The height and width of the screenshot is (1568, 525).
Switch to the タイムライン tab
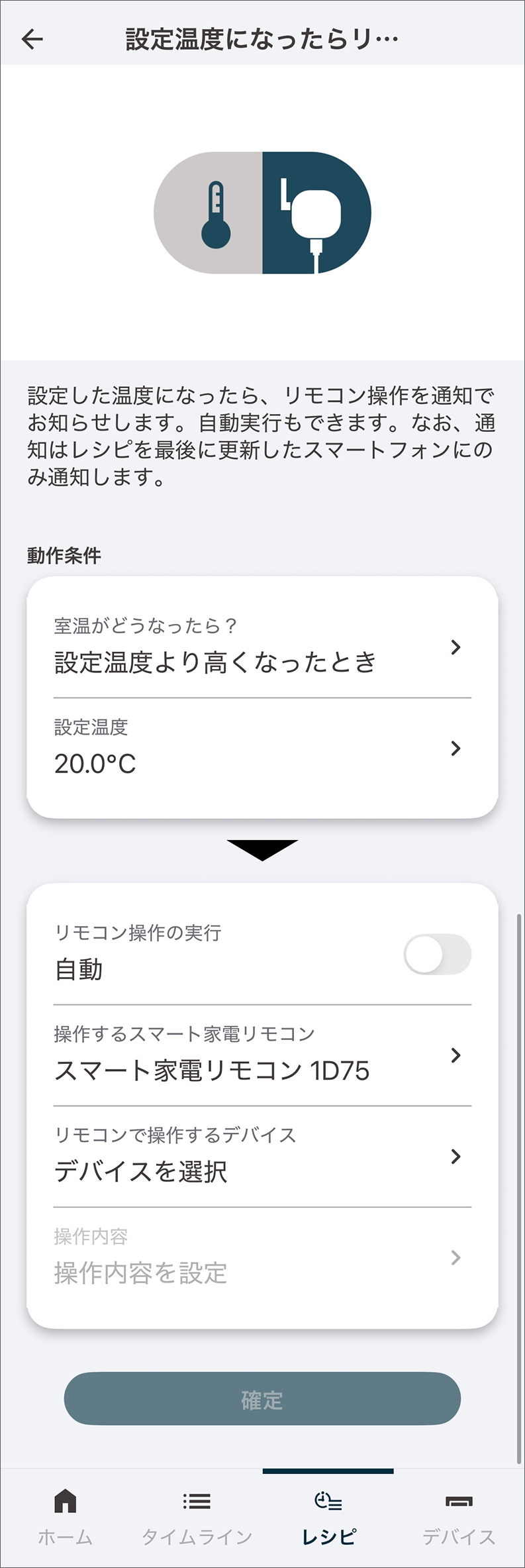click(196, 1517)
